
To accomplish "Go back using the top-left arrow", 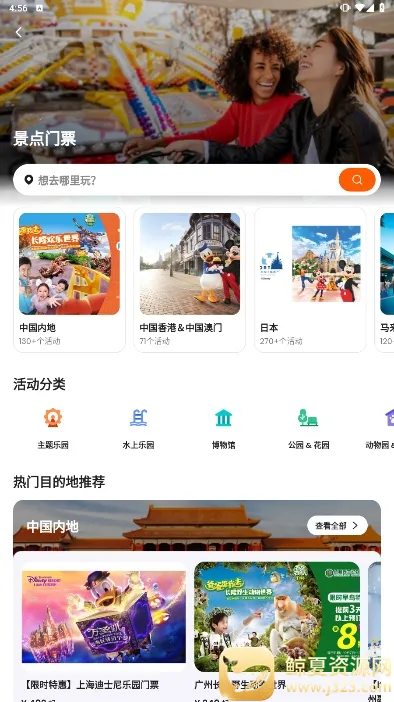I will (x=18, y=32).
